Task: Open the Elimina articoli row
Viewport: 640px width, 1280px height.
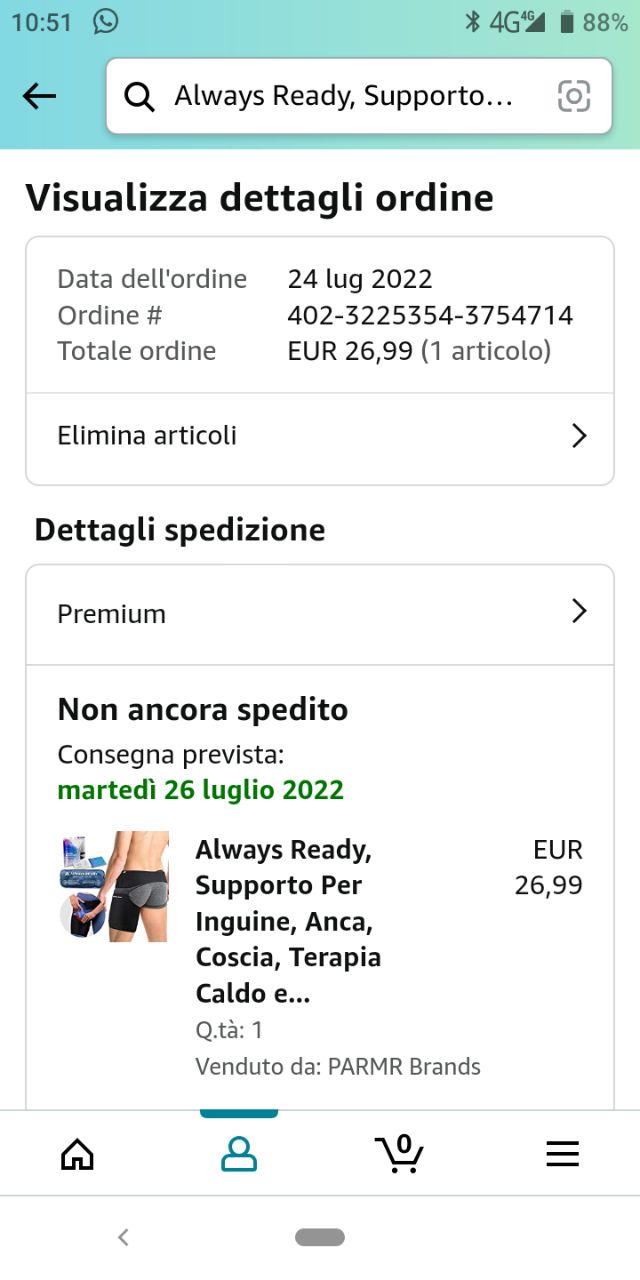Action: coord(320,436)
